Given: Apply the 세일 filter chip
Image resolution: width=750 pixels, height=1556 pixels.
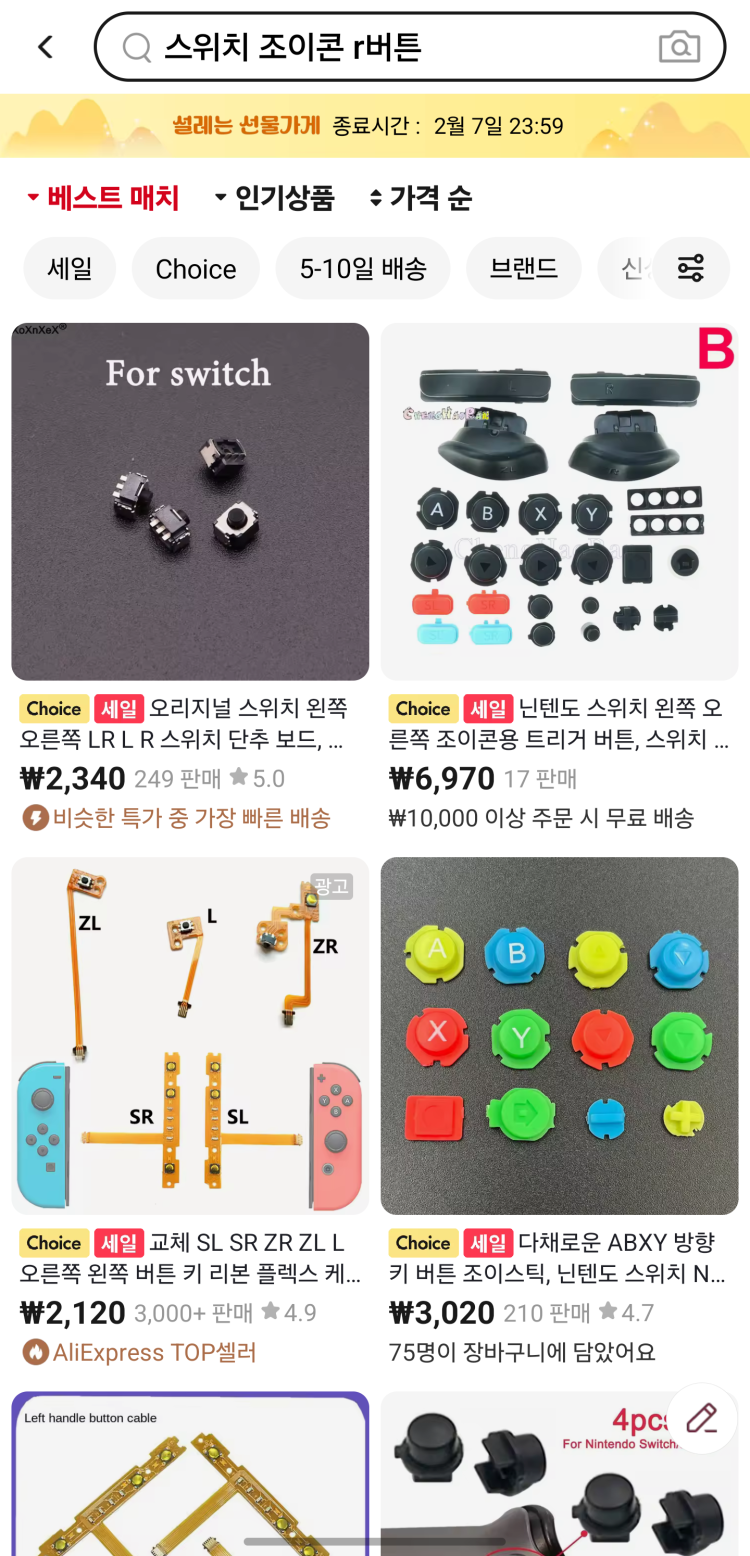Looking at the screenshot, I should [x=70, y=268].
